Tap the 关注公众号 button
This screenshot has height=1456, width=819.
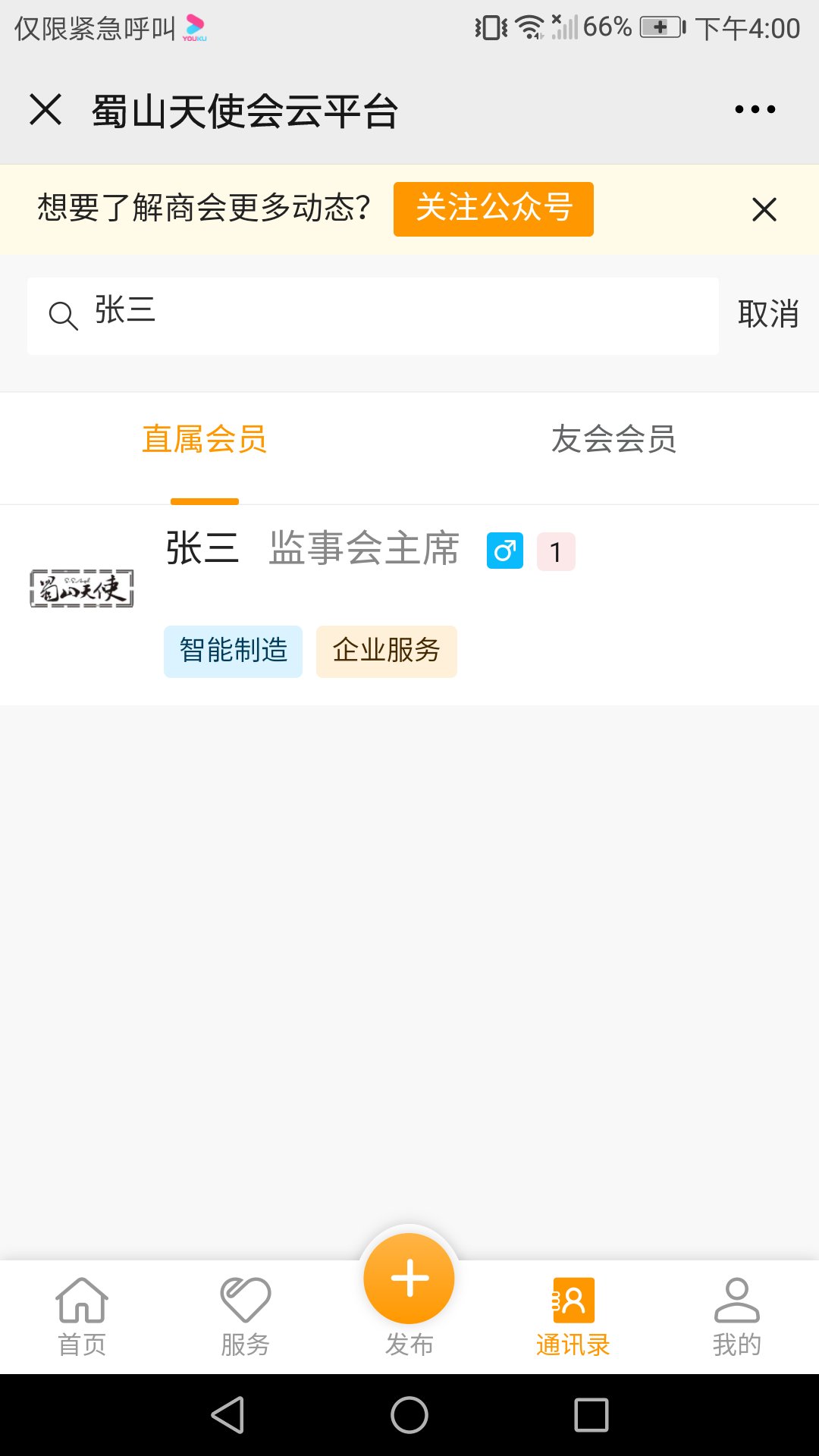(x=493, y=209)
